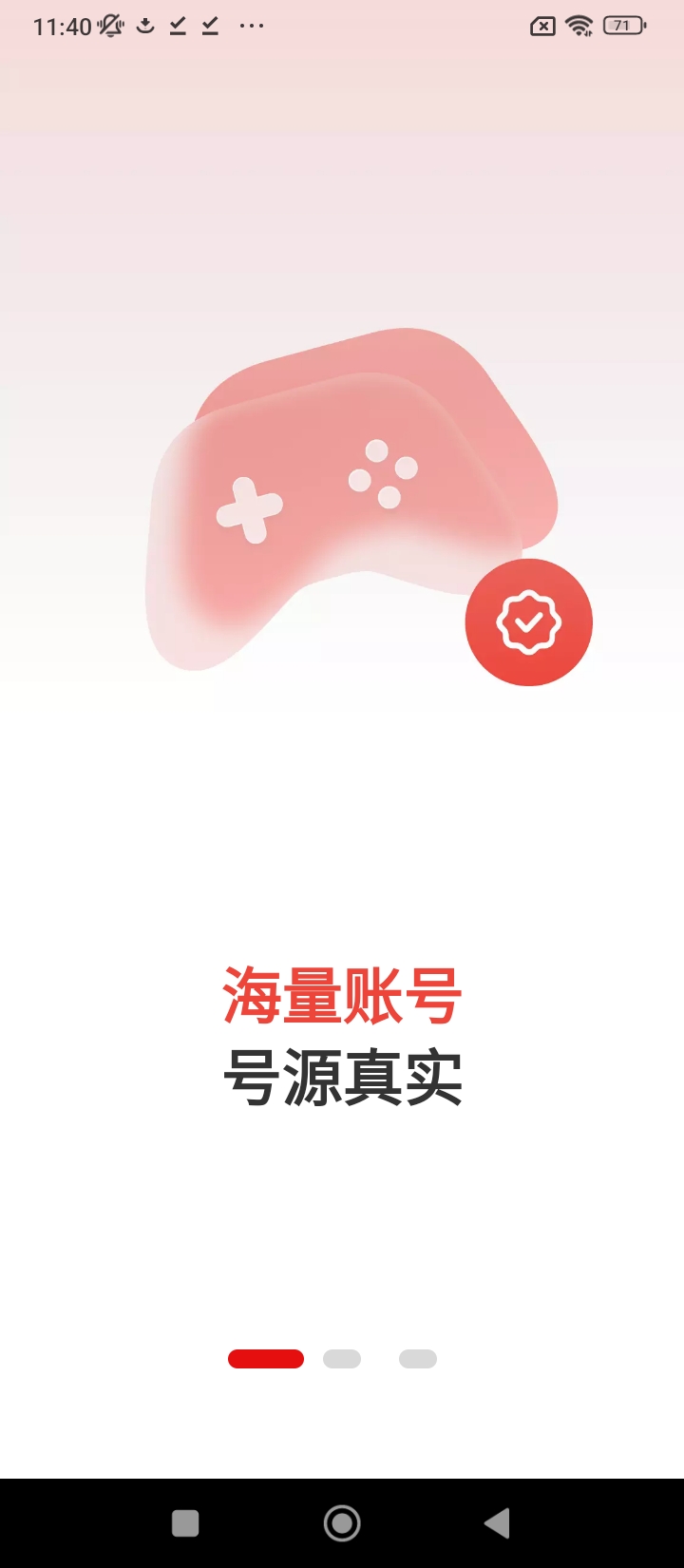Go back using the system back button

click(497, 1523)
